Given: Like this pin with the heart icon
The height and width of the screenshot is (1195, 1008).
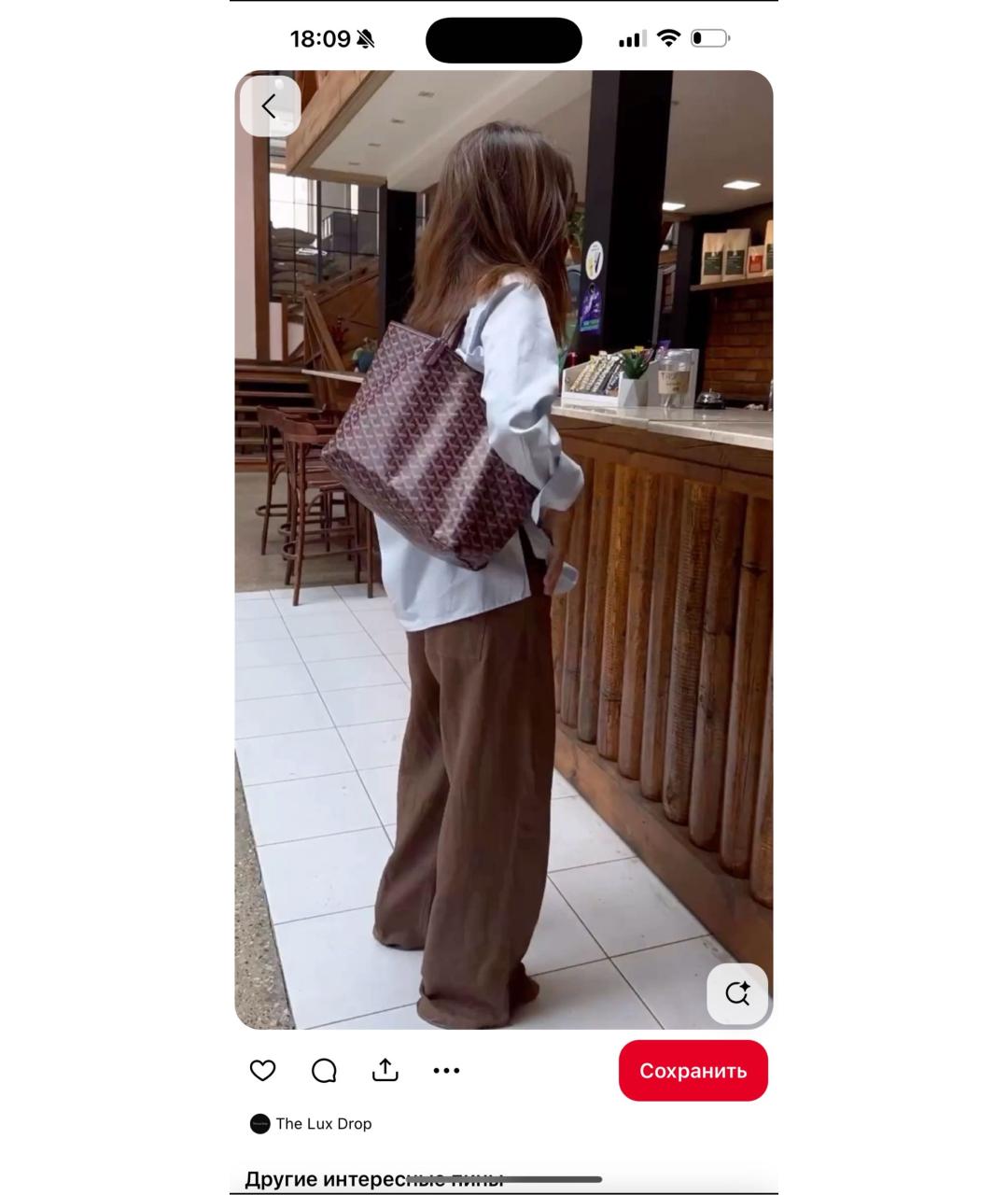Looking at the screenshot, I should tap(263, 1070).
